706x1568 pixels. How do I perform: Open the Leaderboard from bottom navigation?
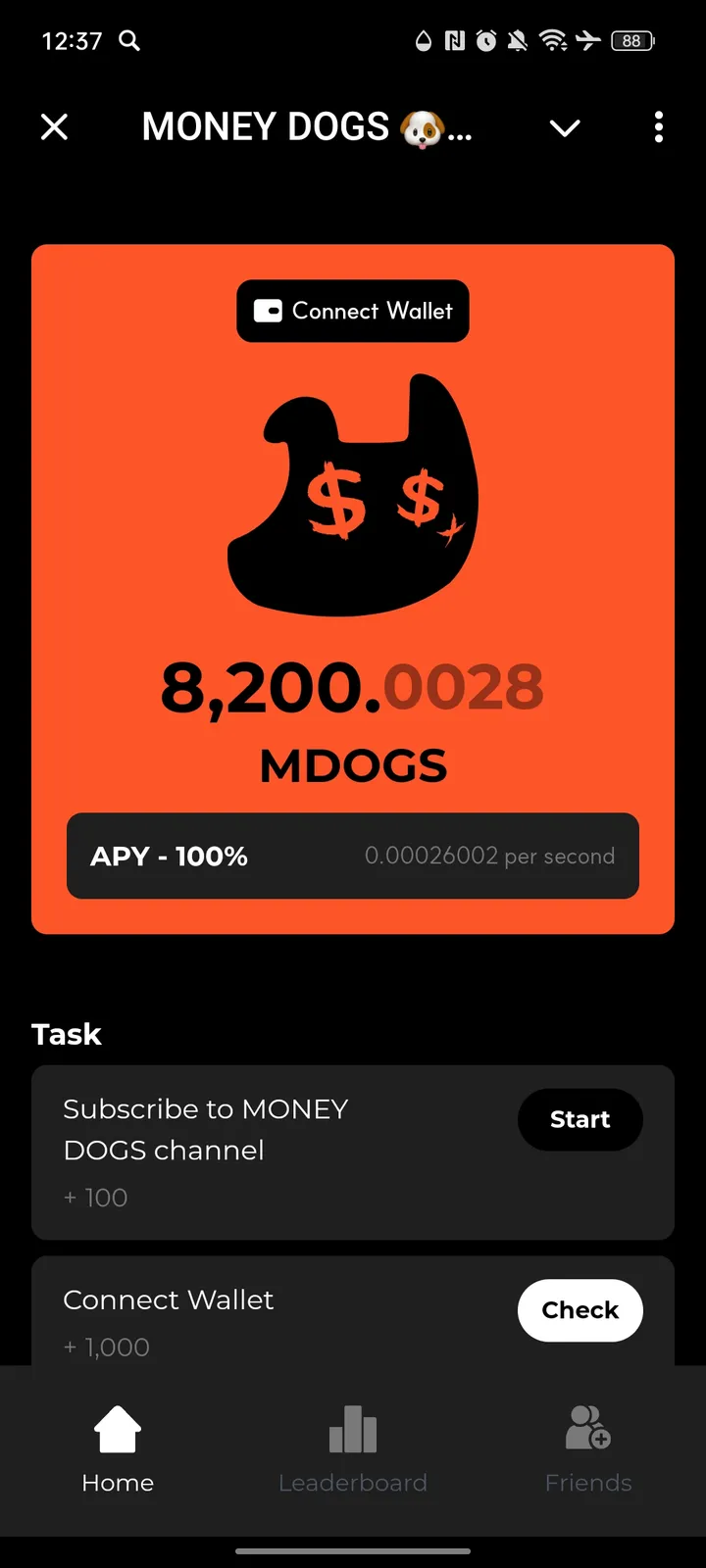[x=352, y=1430]
